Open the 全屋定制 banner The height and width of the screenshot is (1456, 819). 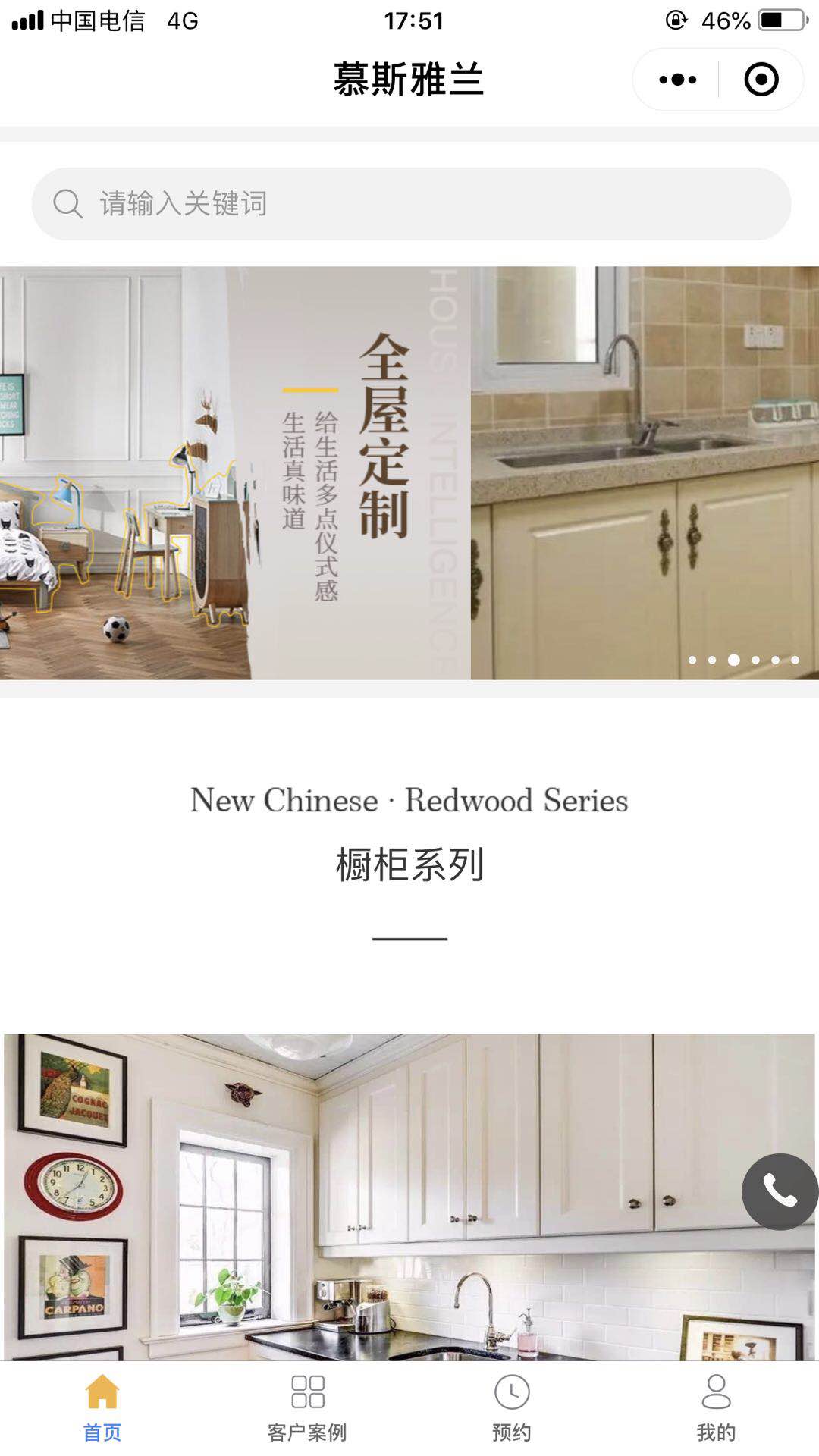coord(409,472)
